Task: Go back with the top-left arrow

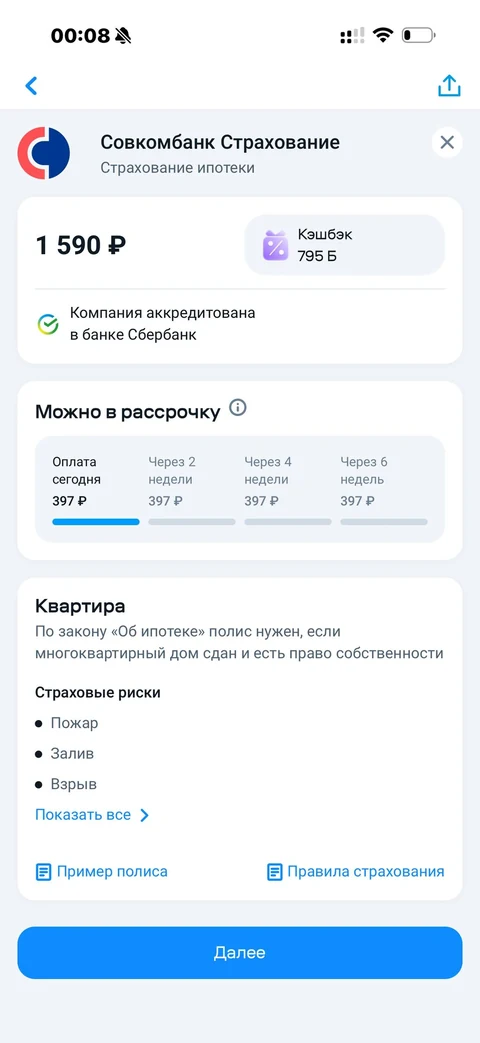Action: tap(31, 85)
